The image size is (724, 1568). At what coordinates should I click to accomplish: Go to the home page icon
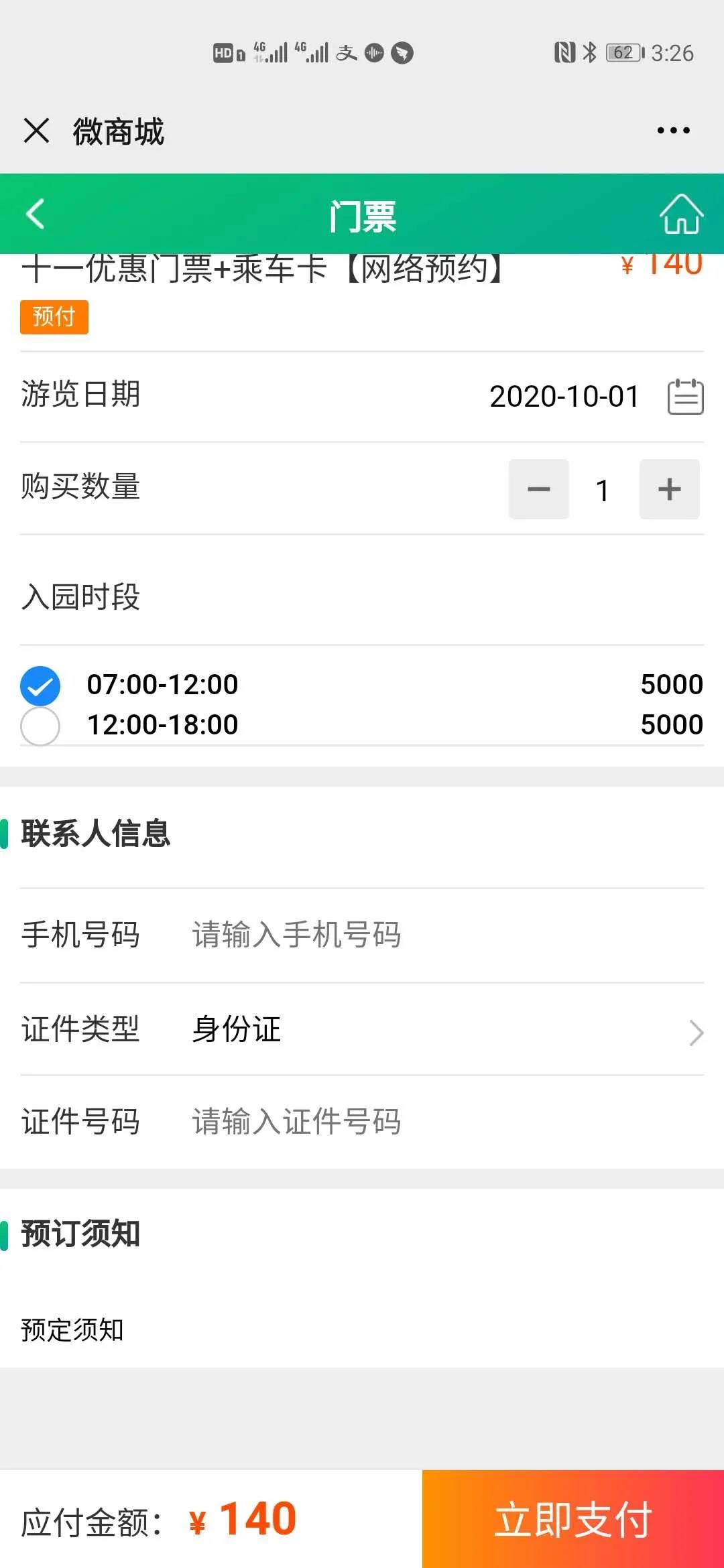[x=681, y=214]
